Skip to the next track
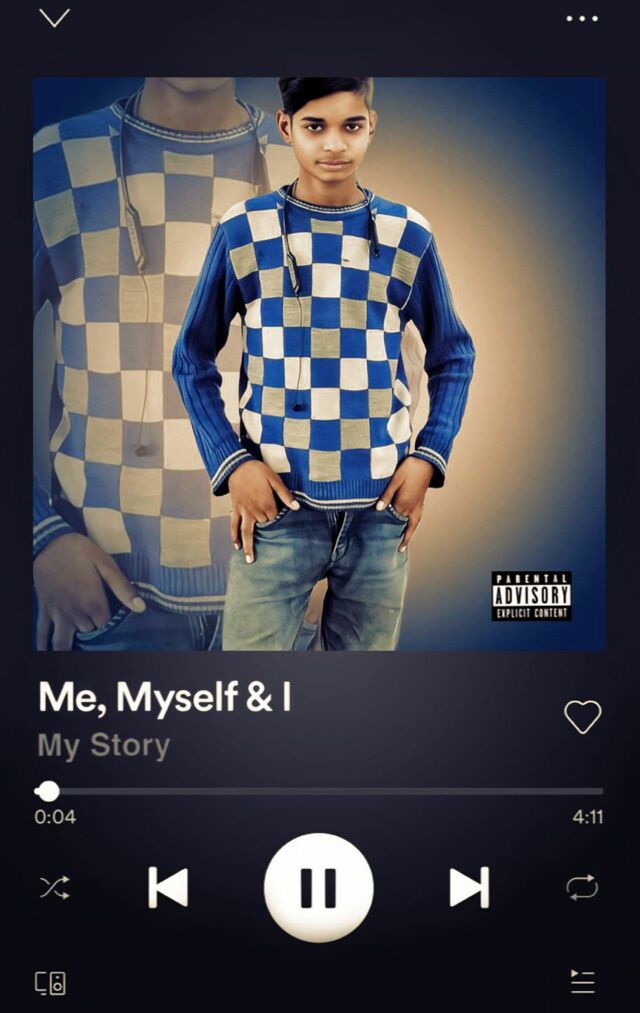Image resolution: width=640 pixels, height=1013 pixels. coord(469,887)
